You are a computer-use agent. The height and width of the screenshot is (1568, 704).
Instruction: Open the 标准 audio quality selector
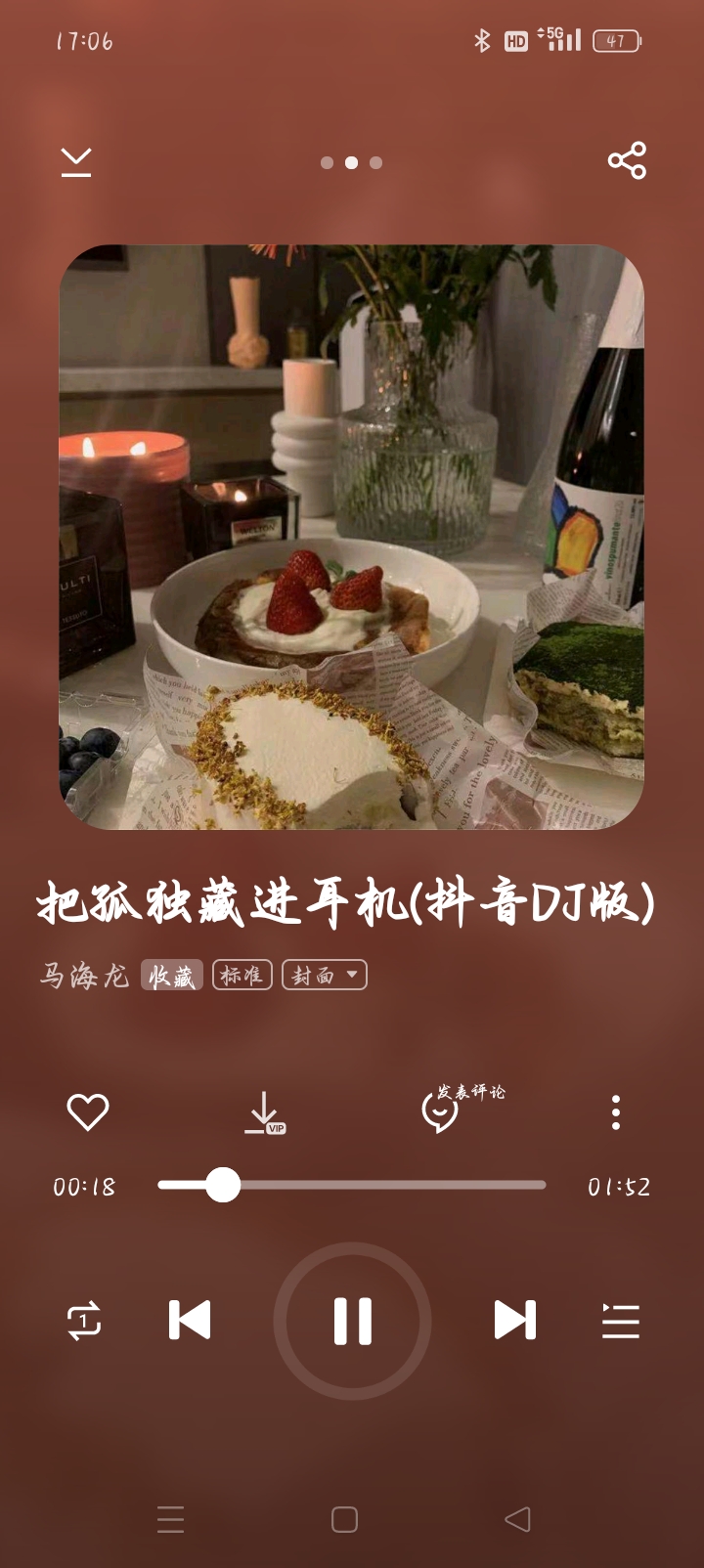point(242,975)
